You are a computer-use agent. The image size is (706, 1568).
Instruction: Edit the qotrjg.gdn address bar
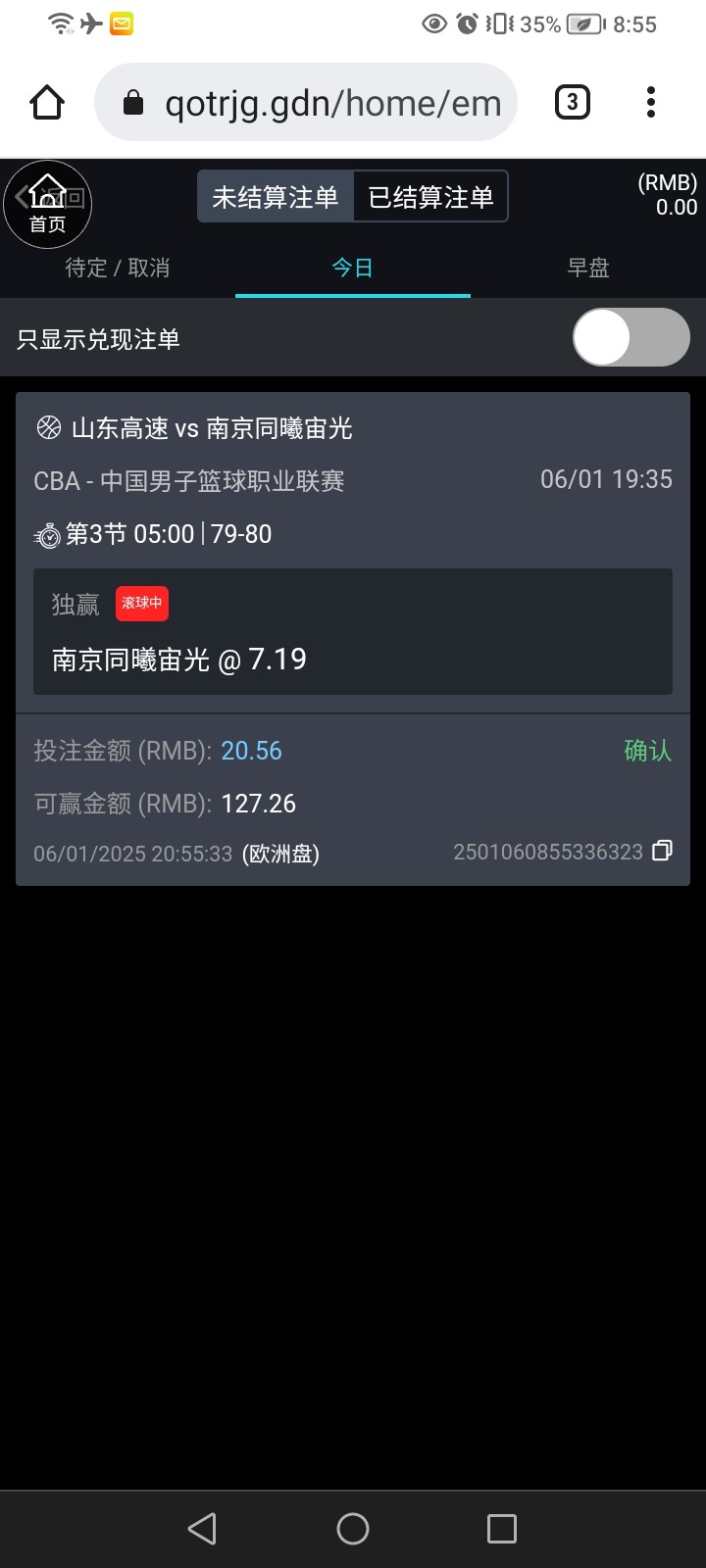click(306, 103)
